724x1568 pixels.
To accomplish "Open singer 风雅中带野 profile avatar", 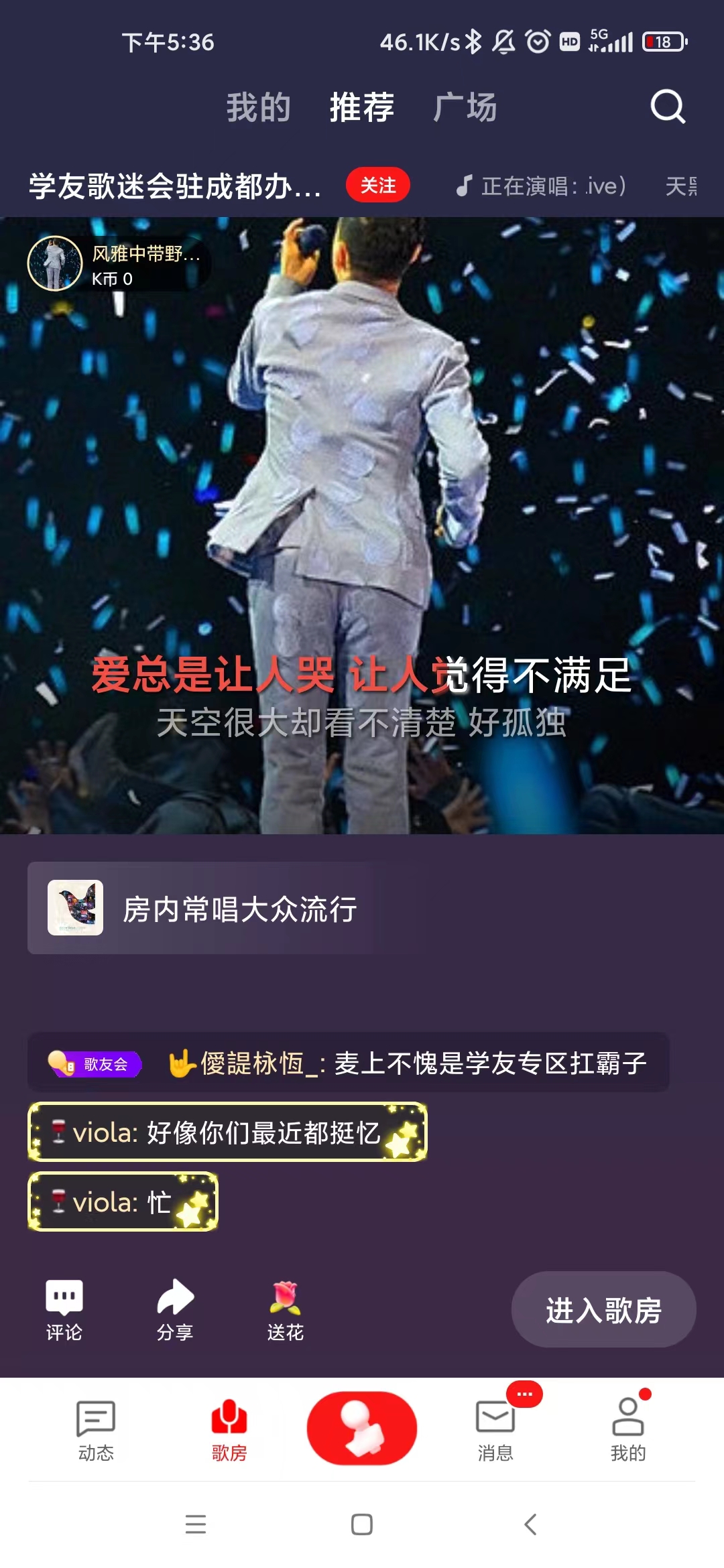I will pos(55,263).
